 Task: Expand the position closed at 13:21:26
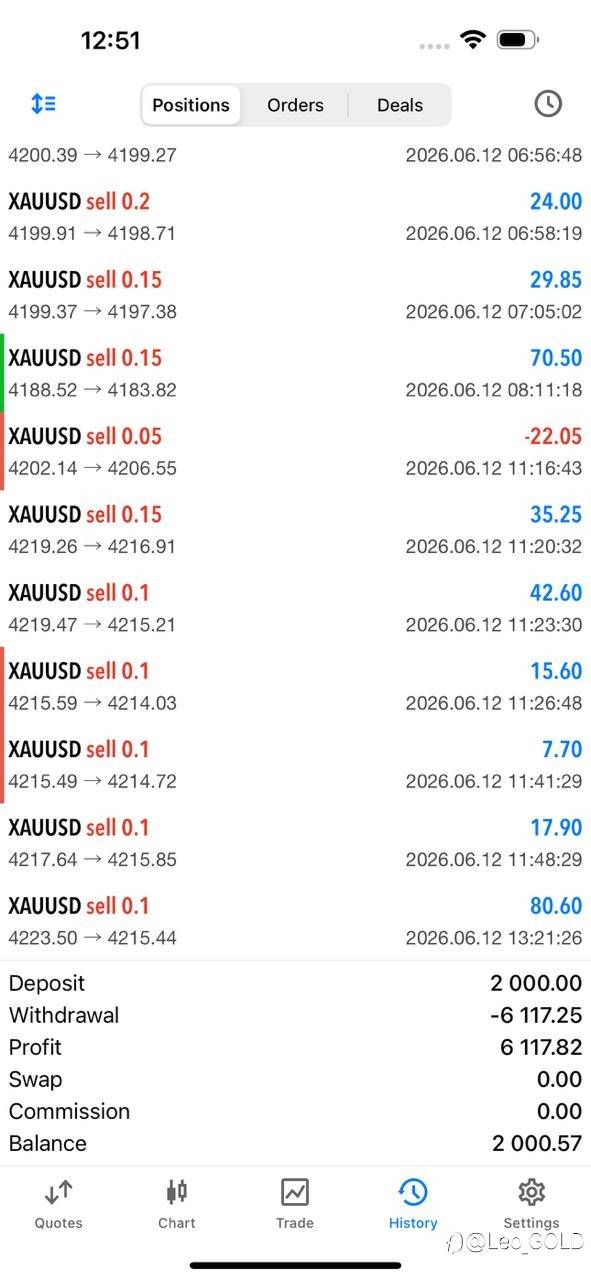pyautogui.click(x=295, y=921)
